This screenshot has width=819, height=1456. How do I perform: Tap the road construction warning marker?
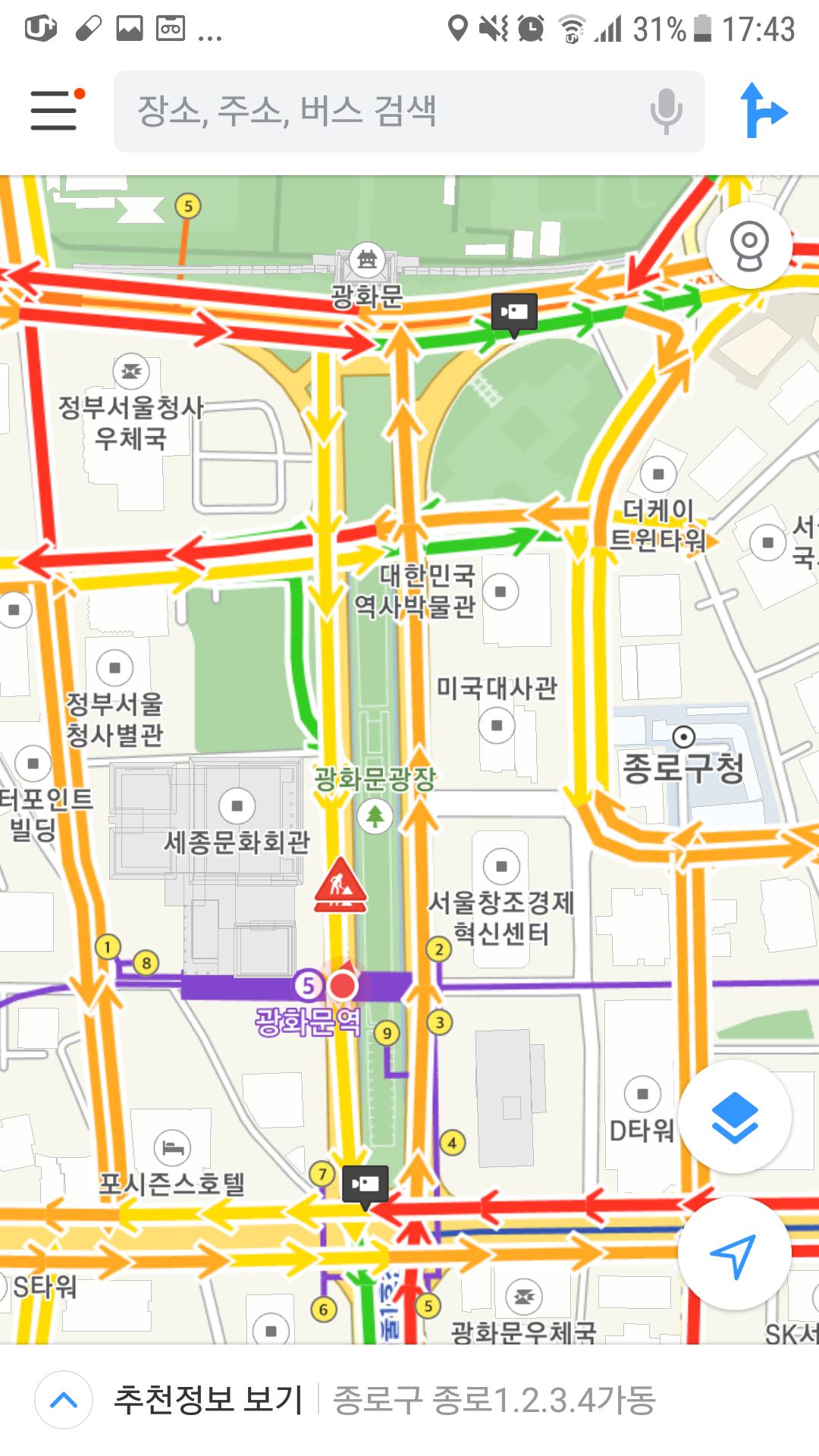[x=340, y=885]
